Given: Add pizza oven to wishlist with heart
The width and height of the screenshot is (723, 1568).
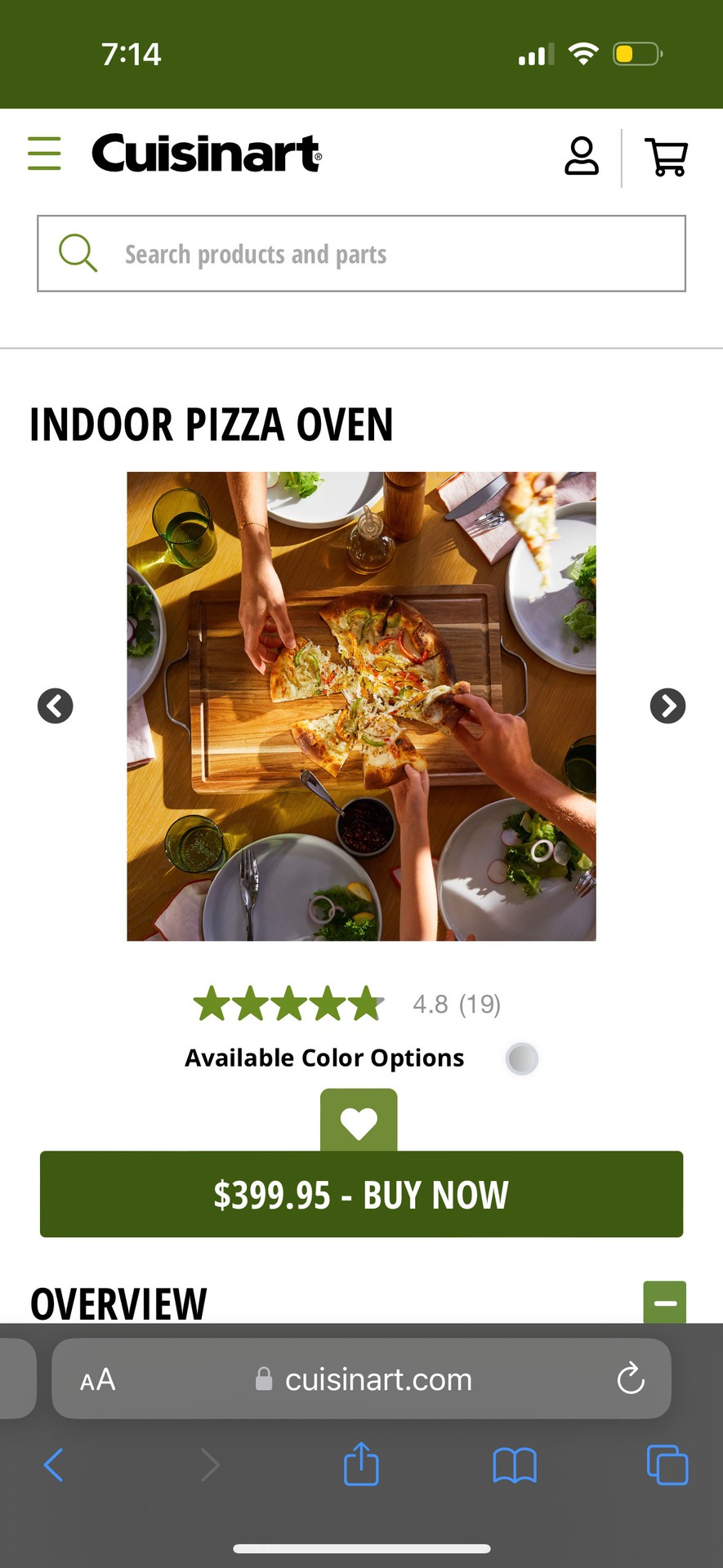Looking at the screenshot, I should pos(359,1122).
